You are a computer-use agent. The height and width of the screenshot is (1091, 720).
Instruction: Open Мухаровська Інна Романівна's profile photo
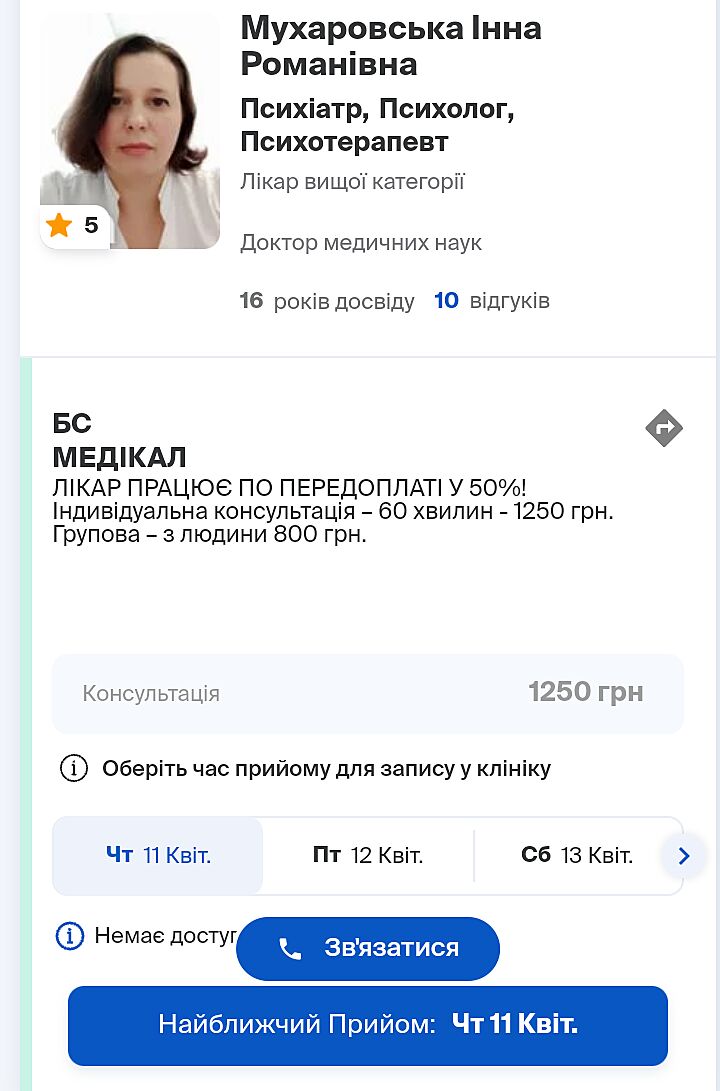tap(130, 131)
